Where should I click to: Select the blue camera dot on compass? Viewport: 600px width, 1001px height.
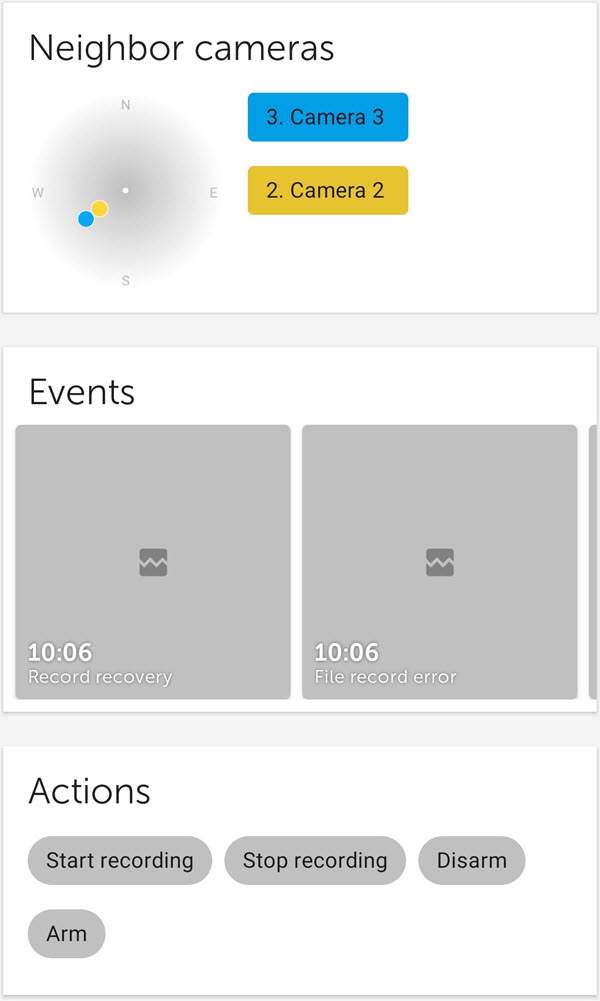pyautogui.click(x=86, y=219)
